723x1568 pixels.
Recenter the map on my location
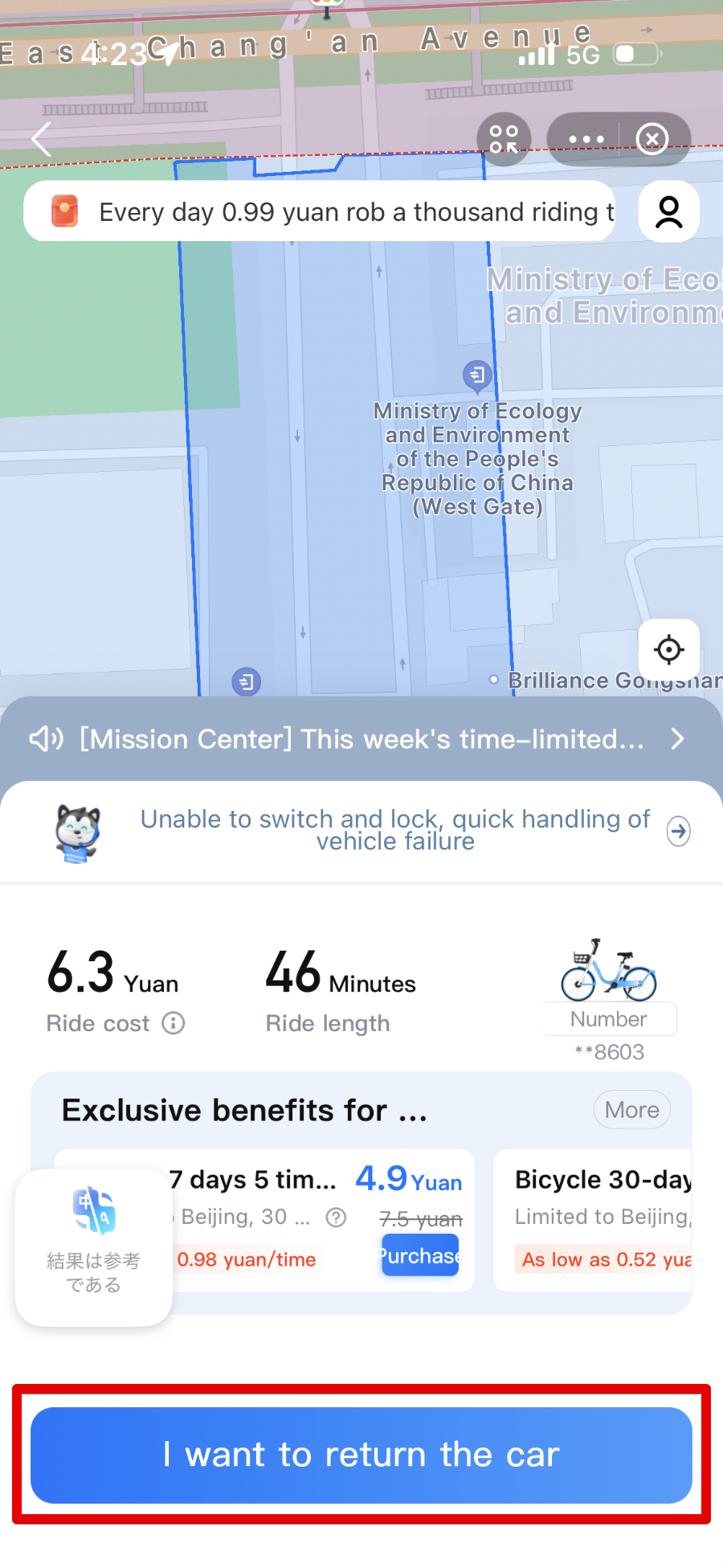tap(668, 649)
